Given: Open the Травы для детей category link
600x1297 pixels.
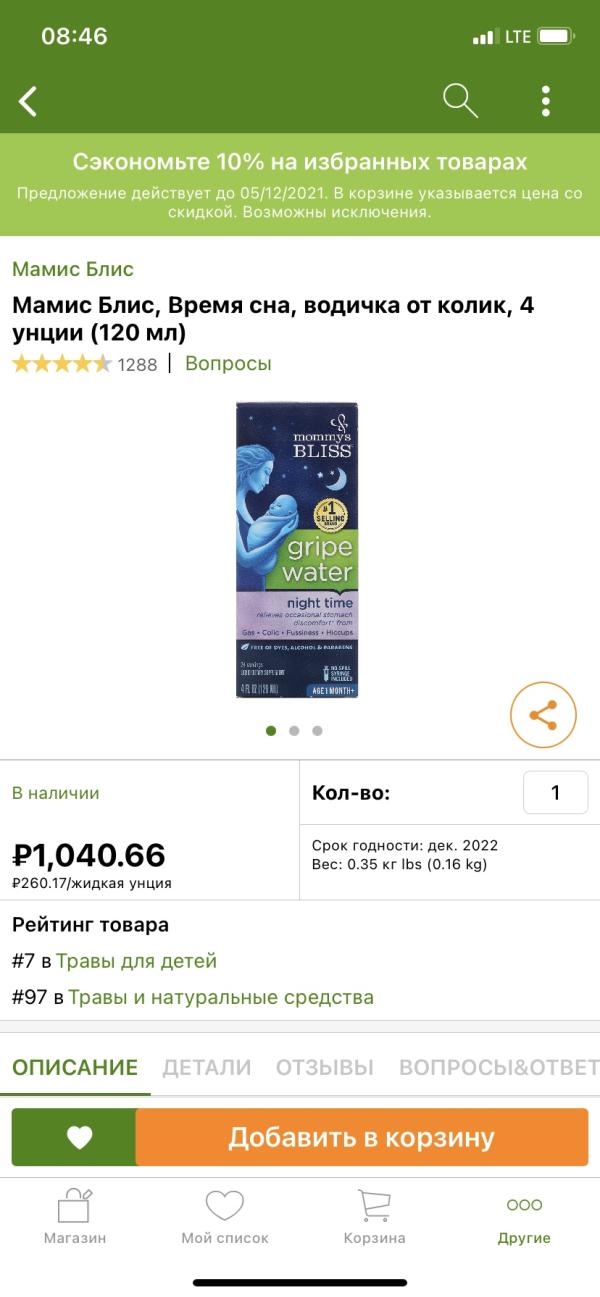Looking at the screenshot, I should [x=136, y=961].
